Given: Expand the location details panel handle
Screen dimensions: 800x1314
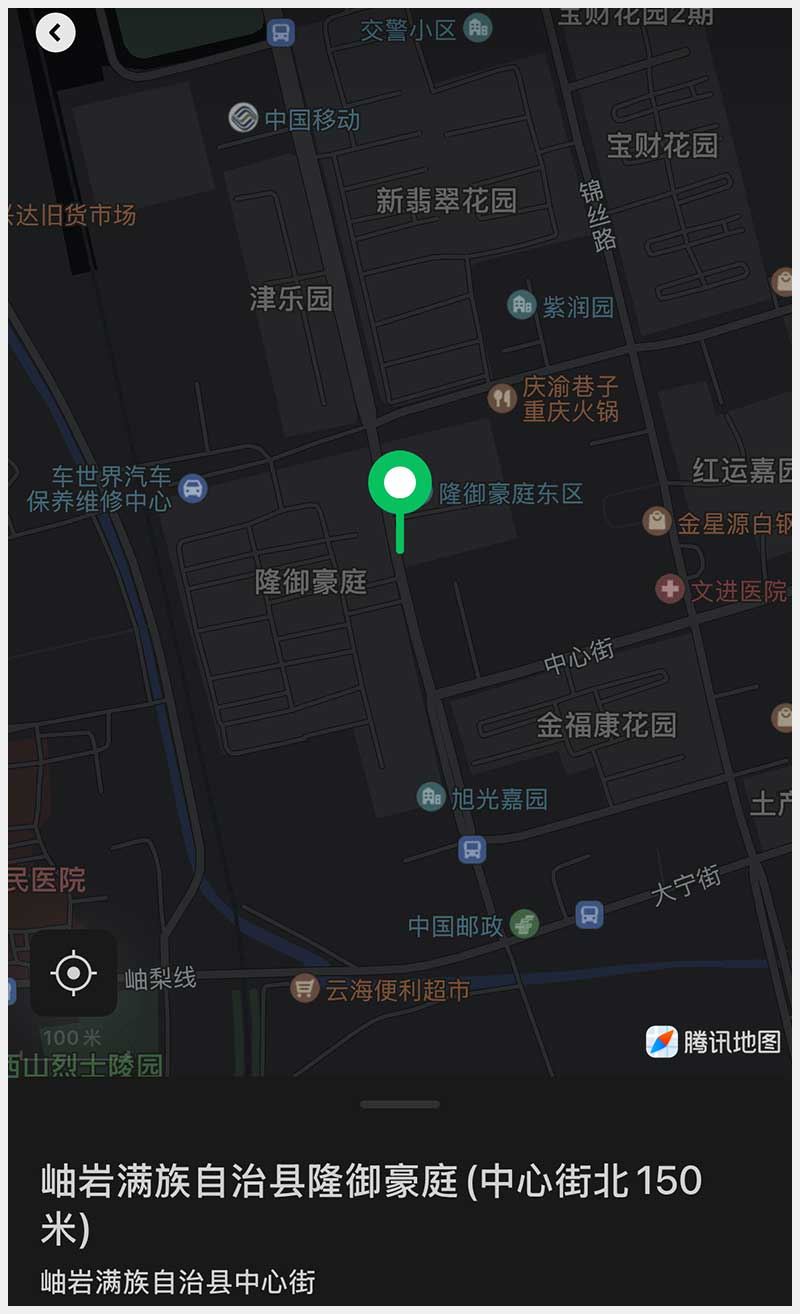Looking at the screenshot, I should (x=400, y=1105).
